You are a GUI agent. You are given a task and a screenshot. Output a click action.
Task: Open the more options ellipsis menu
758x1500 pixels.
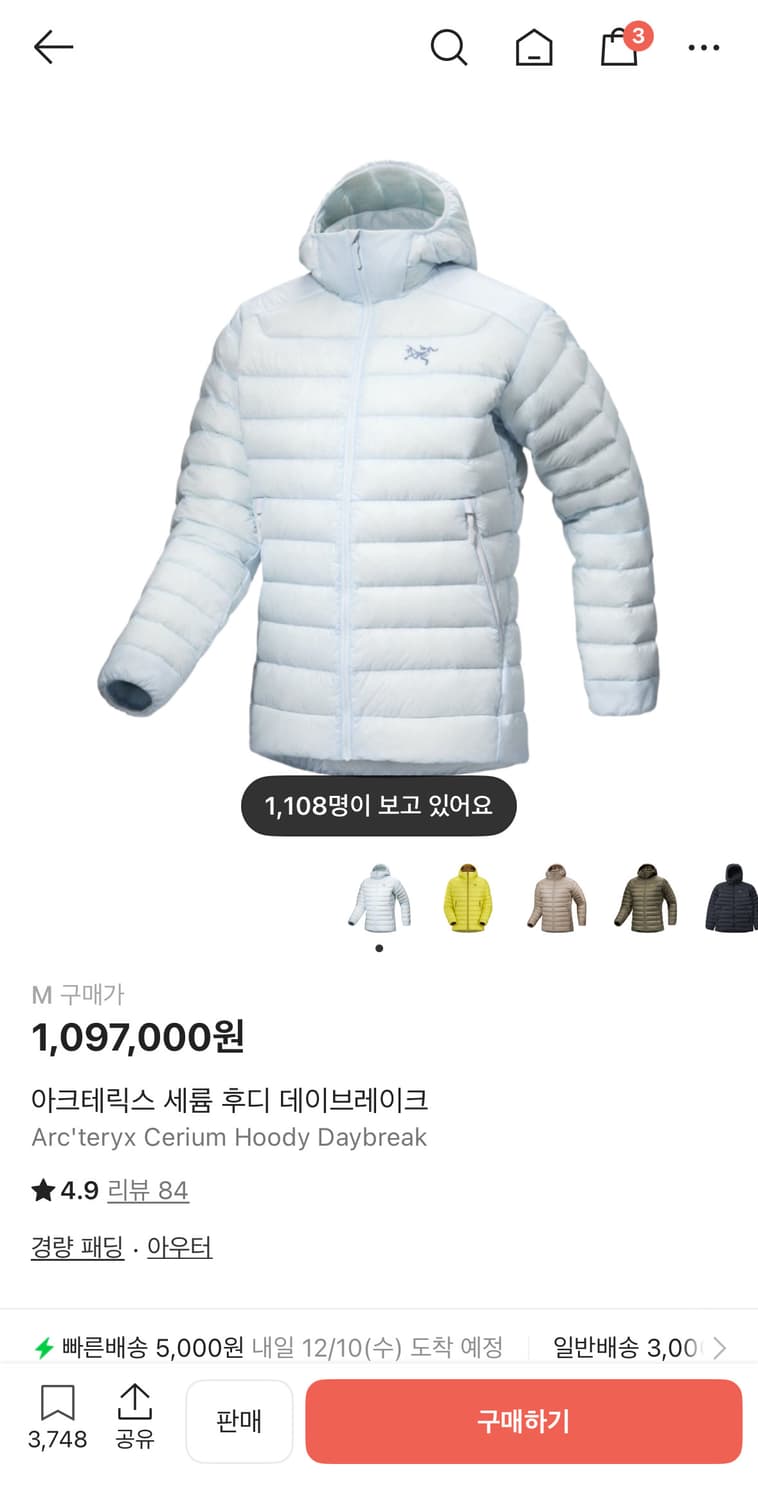click(x=704, y=47)
